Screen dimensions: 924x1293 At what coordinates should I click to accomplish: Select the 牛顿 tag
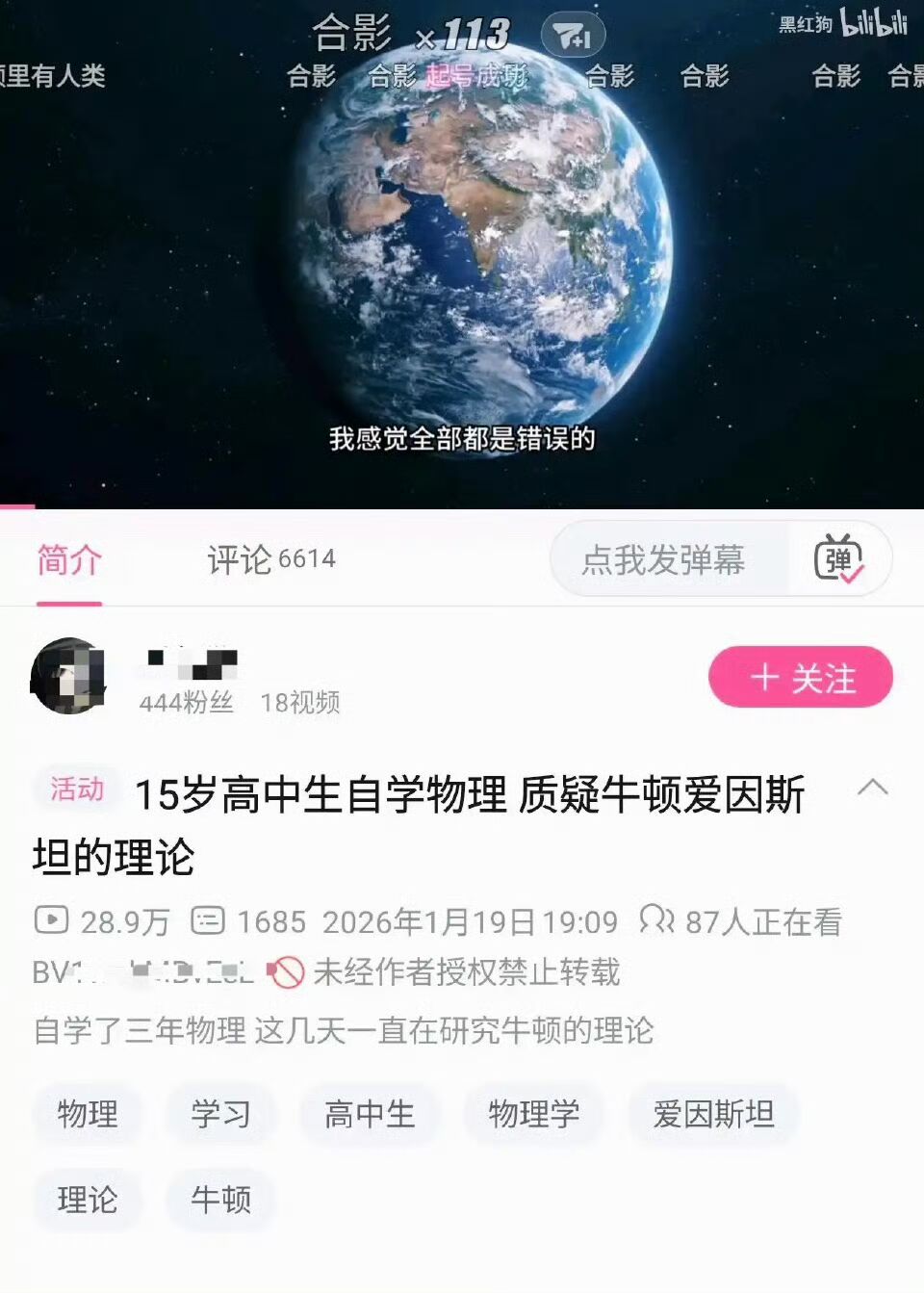[220, 1200]
